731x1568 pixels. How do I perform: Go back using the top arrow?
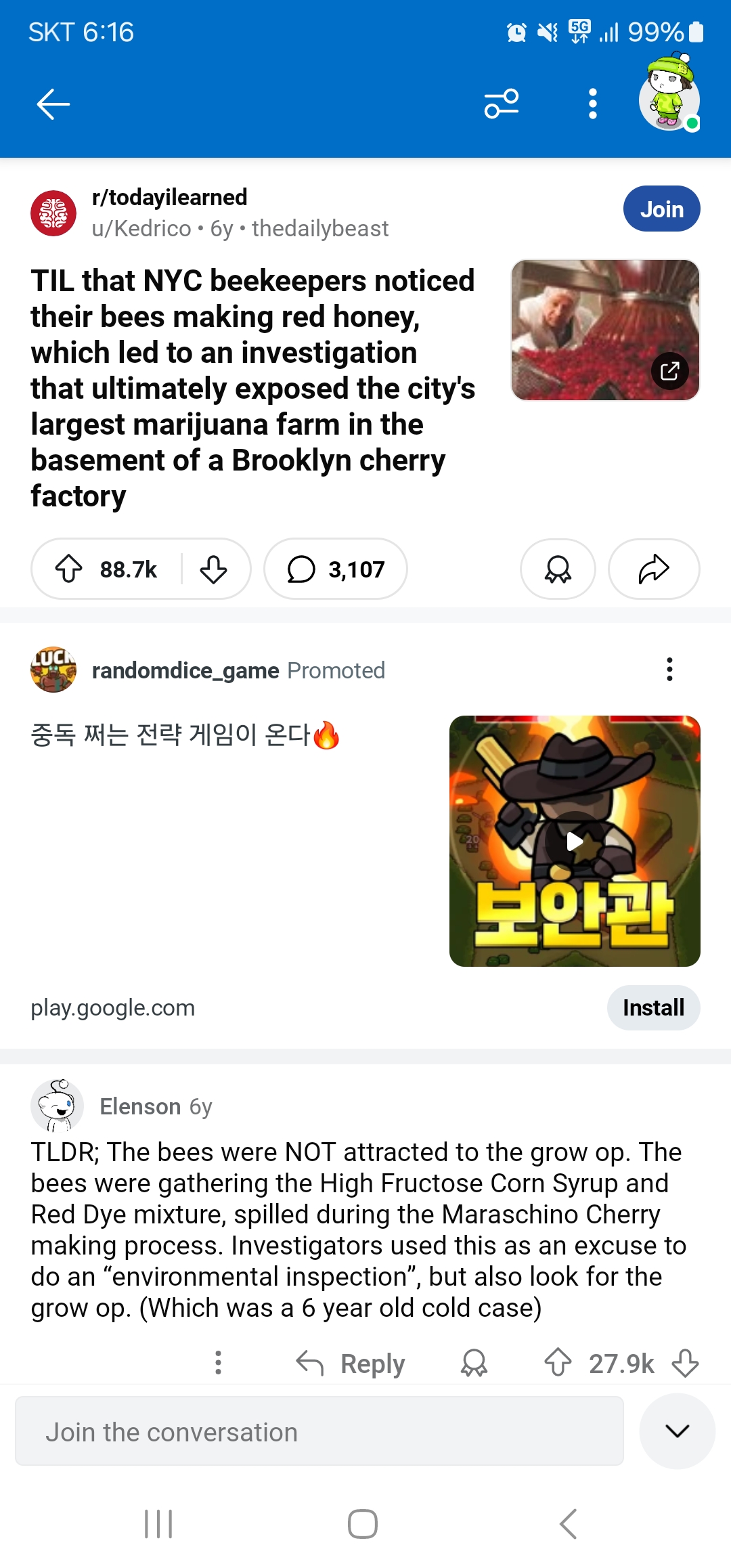tap(53, 104)
